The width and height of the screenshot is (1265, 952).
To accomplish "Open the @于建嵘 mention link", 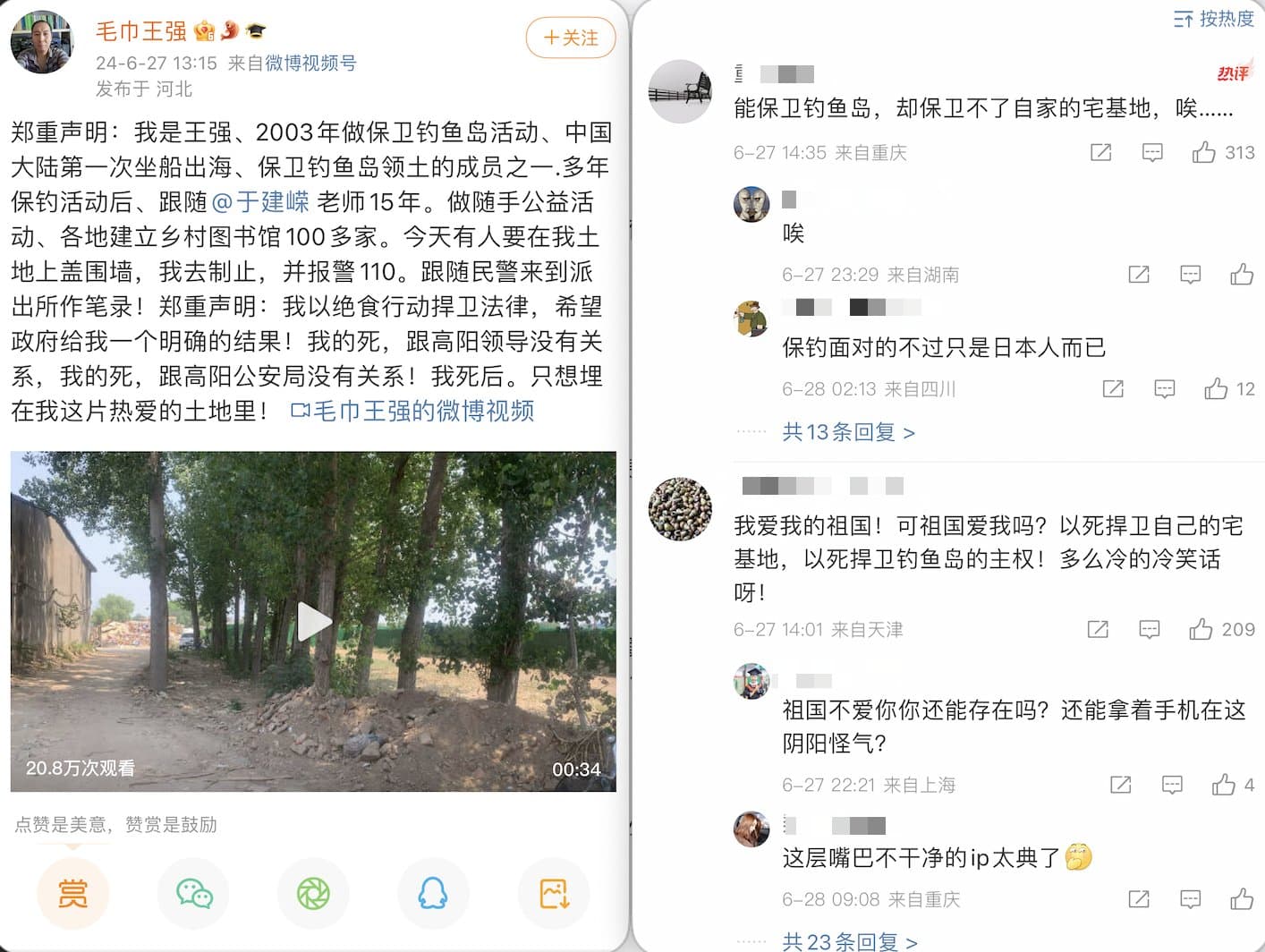I will pyautogui.click(x=260, y=202).
